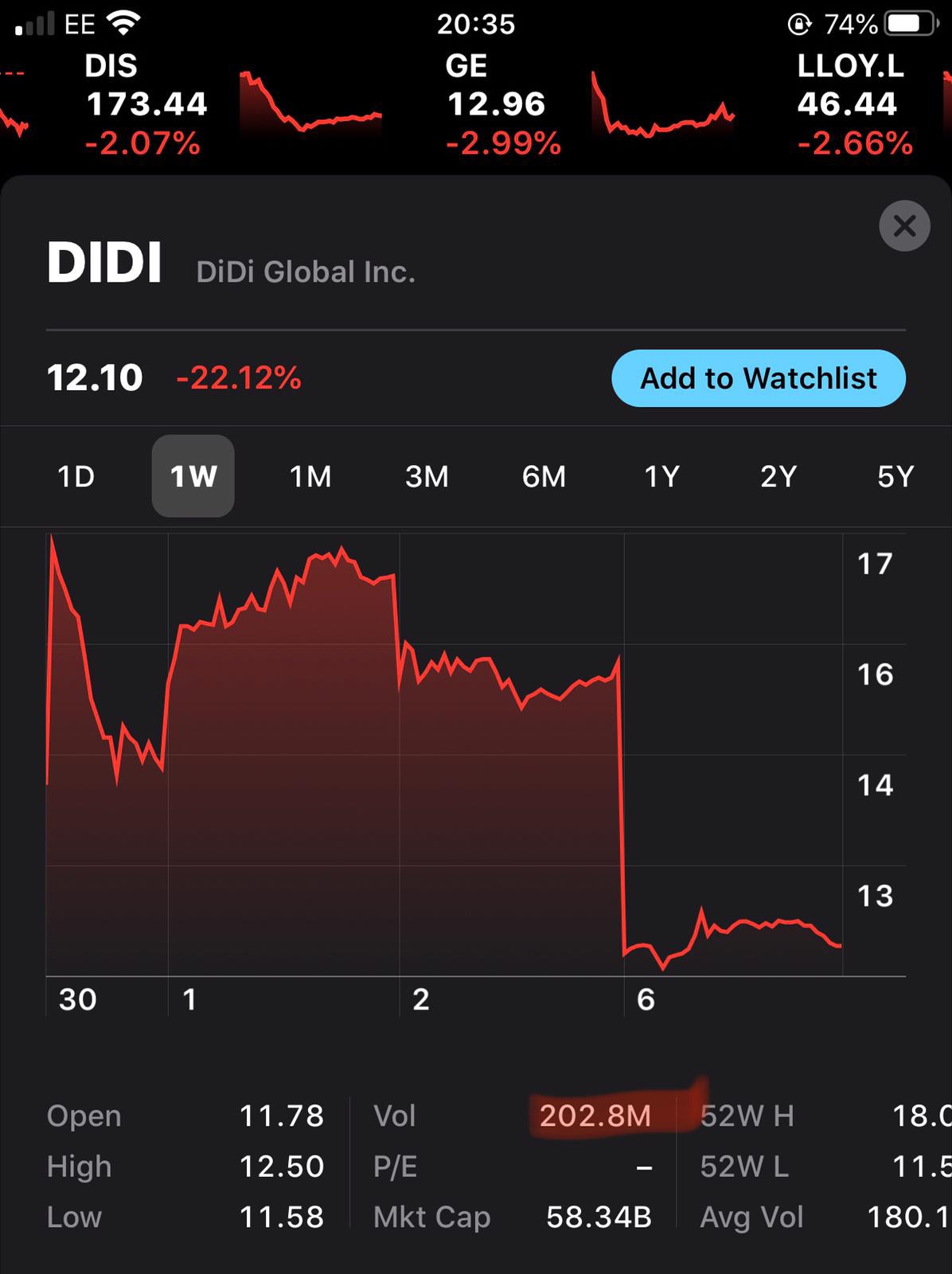
Task: Switch chart to 1D range
Action: click(x=76, y=476)
